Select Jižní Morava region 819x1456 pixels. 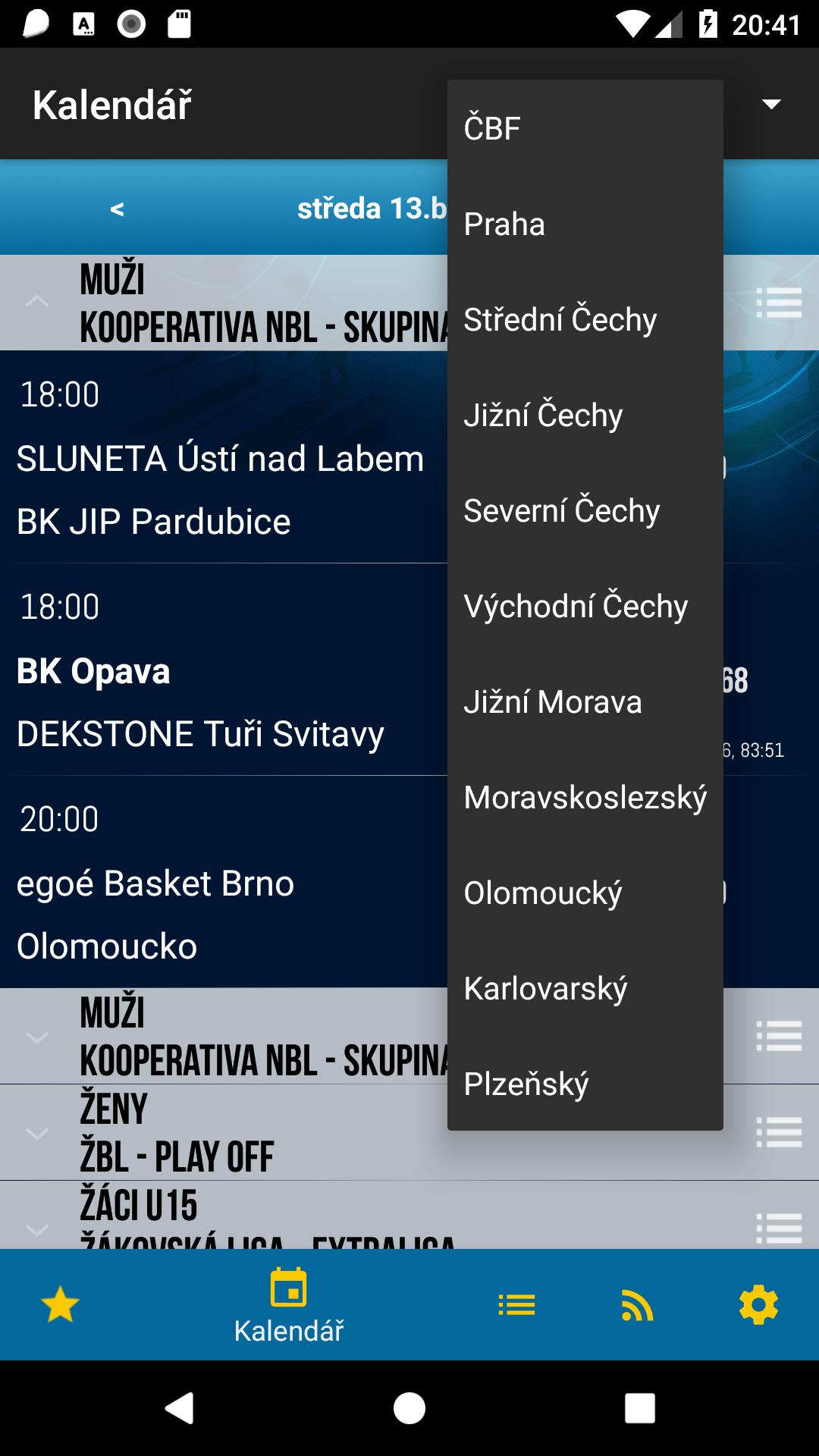point(584,701)
